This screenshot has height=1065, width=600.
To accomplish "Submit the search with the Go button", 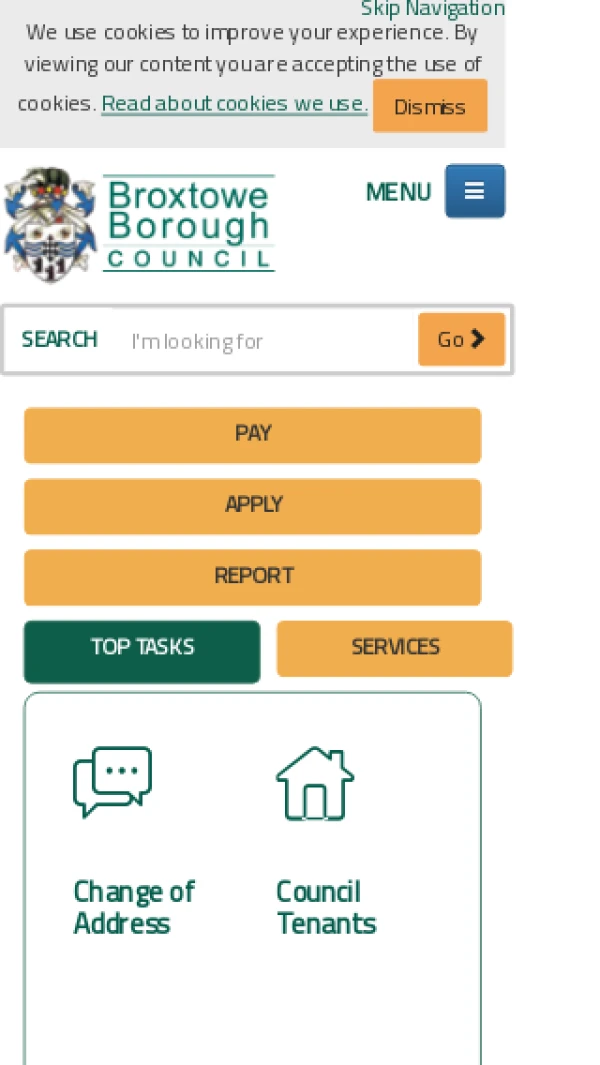I will click(461, 340).
